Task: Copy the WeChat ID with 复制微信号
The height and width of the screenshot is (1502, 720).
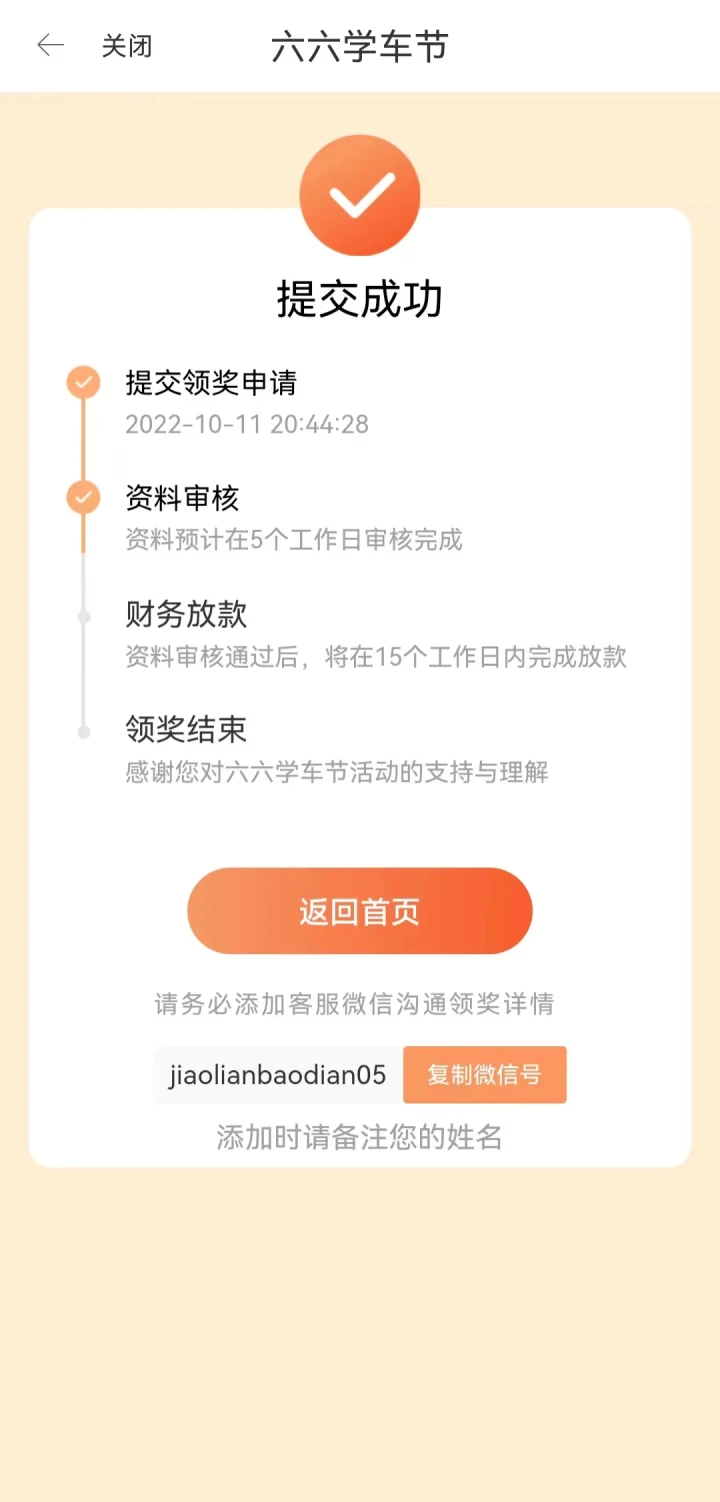Action: coord(485,1075)
